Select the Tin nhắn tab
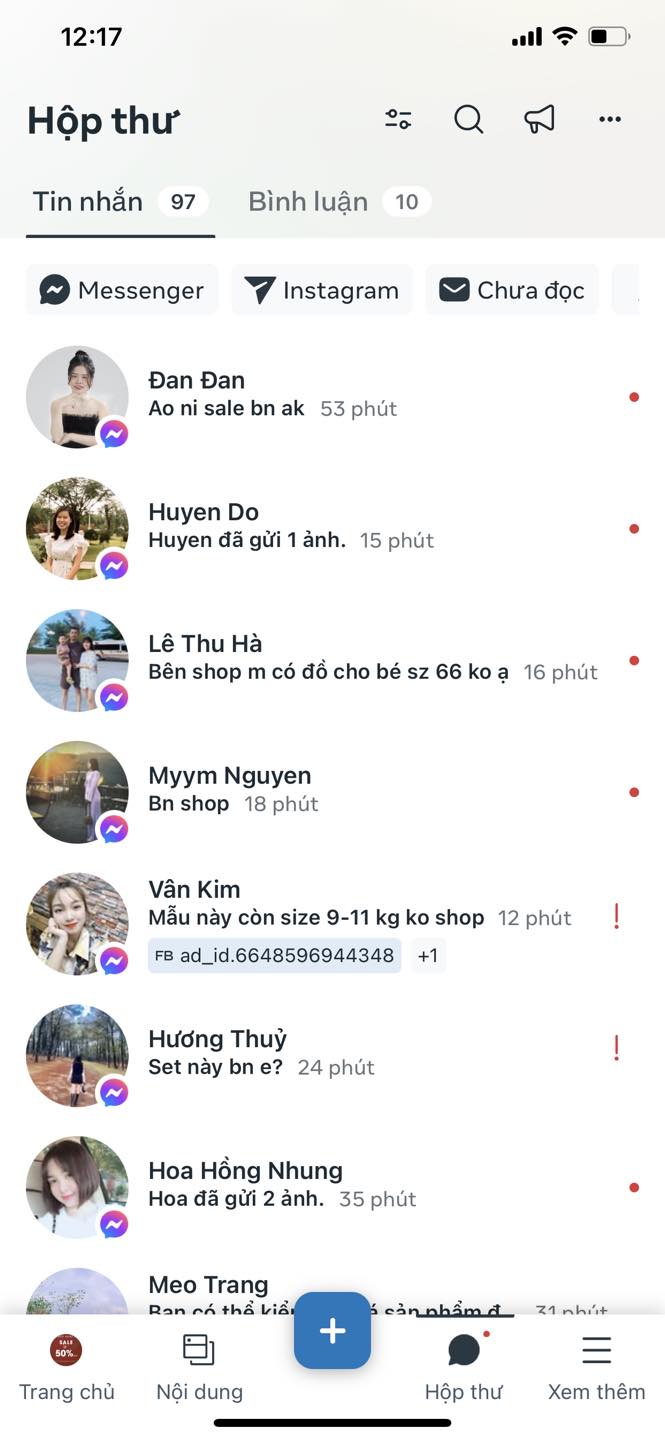 [x=120, y=202]
